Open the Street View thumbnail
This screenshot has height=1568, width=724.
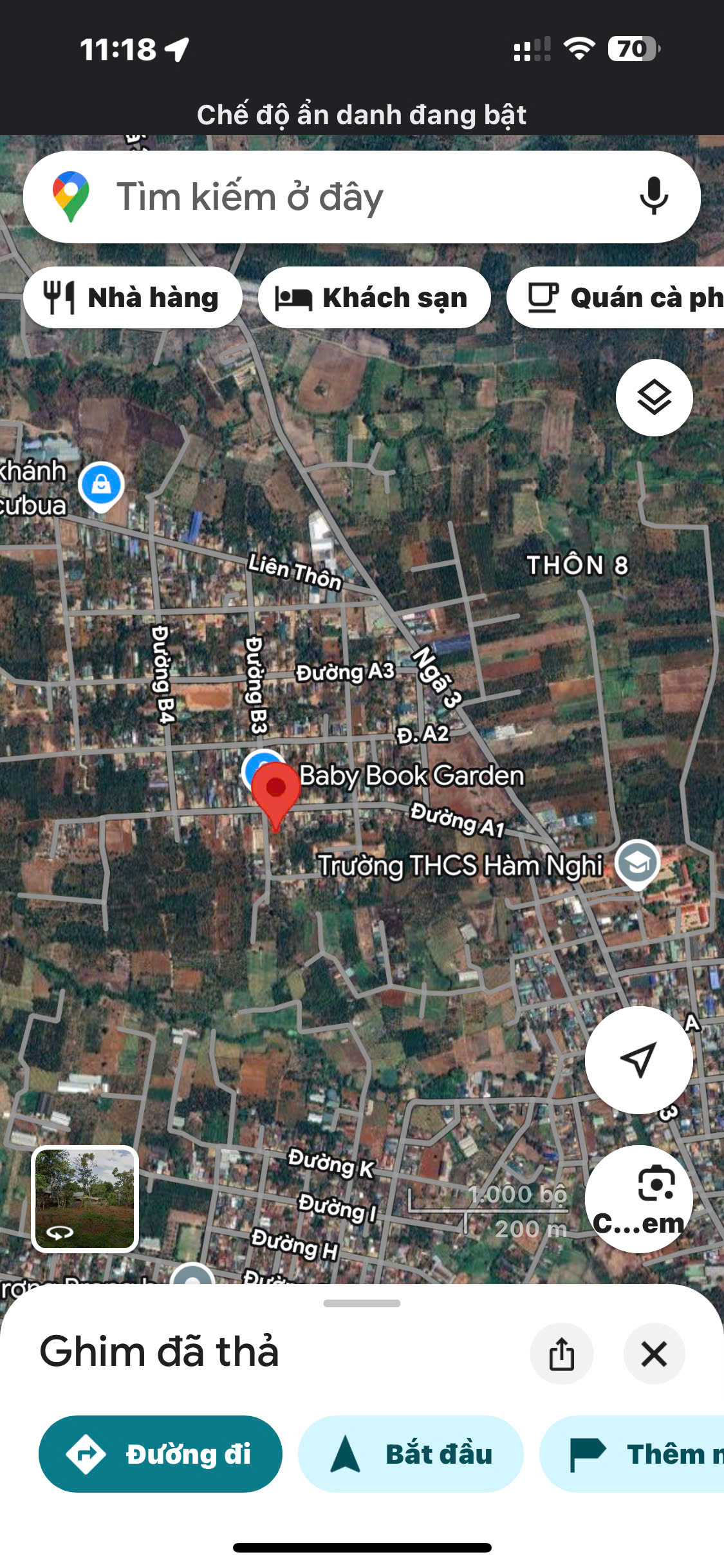click(x=85, y=1199)
